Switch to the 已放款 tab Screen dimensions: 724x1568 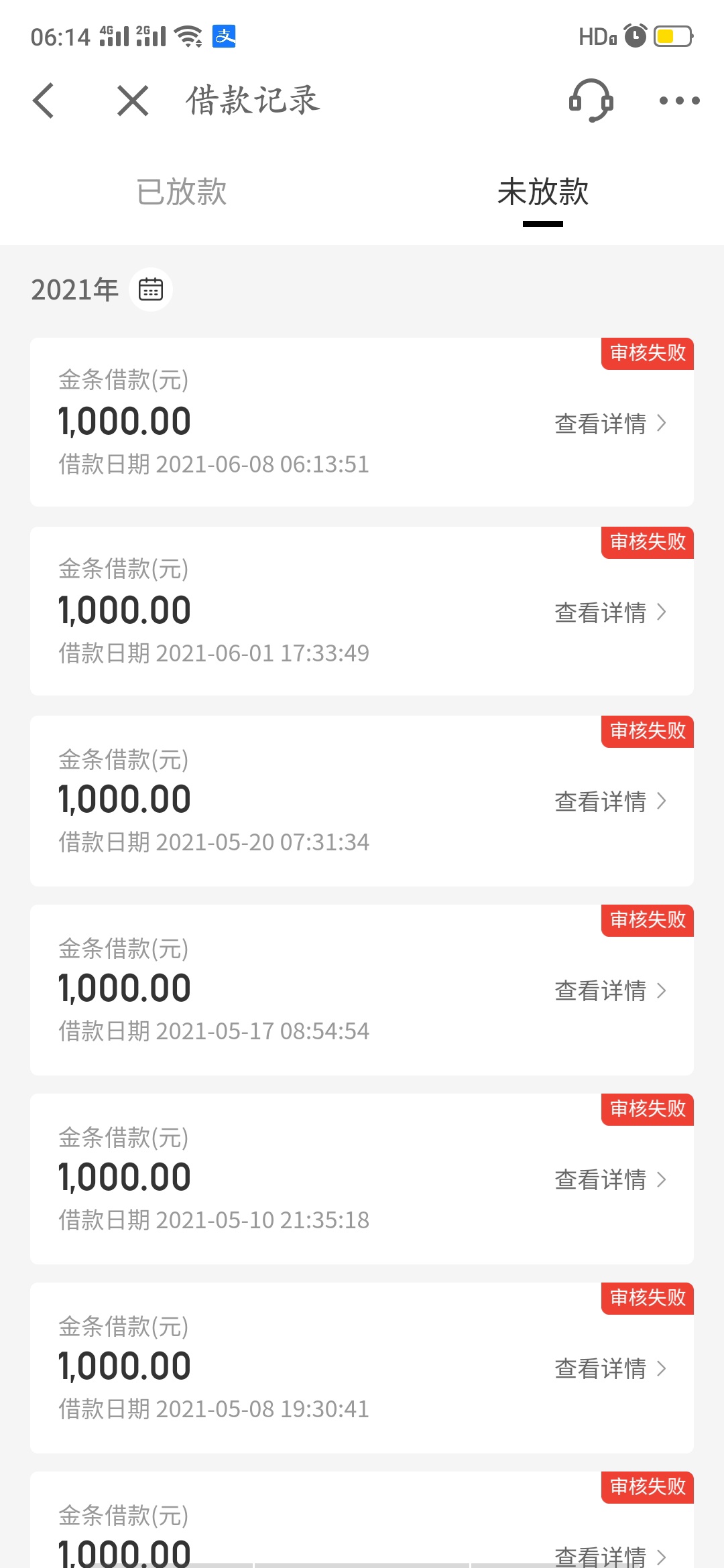[x=181, y=192]
